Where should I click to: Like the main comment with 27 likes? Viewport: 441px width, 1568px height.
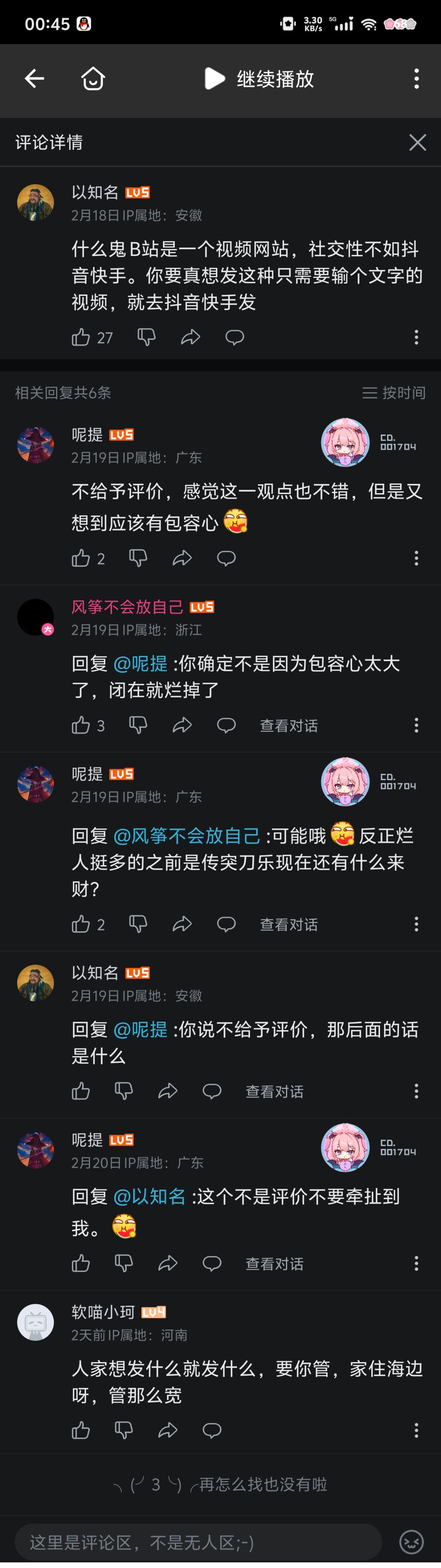[81, 337]
